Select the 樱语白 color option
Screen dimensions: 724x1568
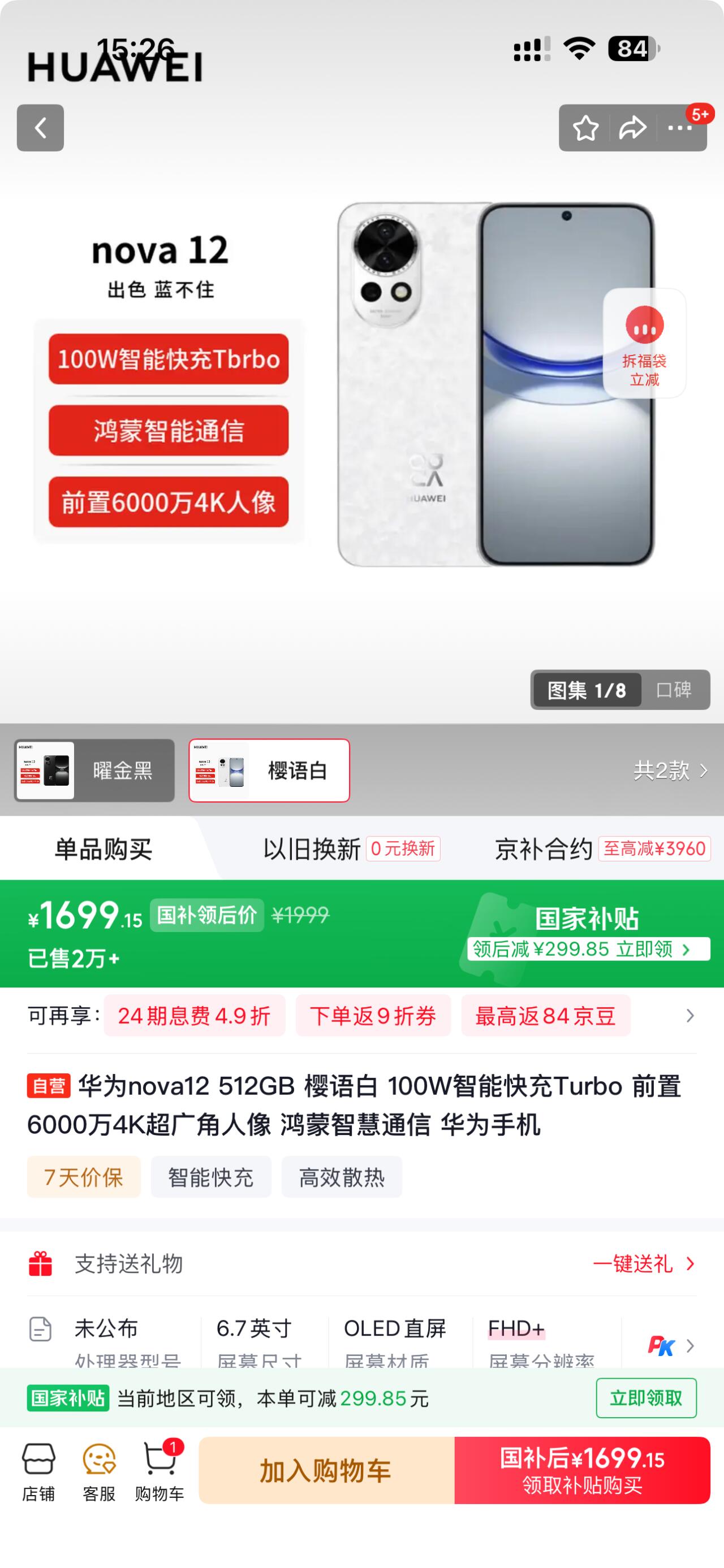point(269,770)
